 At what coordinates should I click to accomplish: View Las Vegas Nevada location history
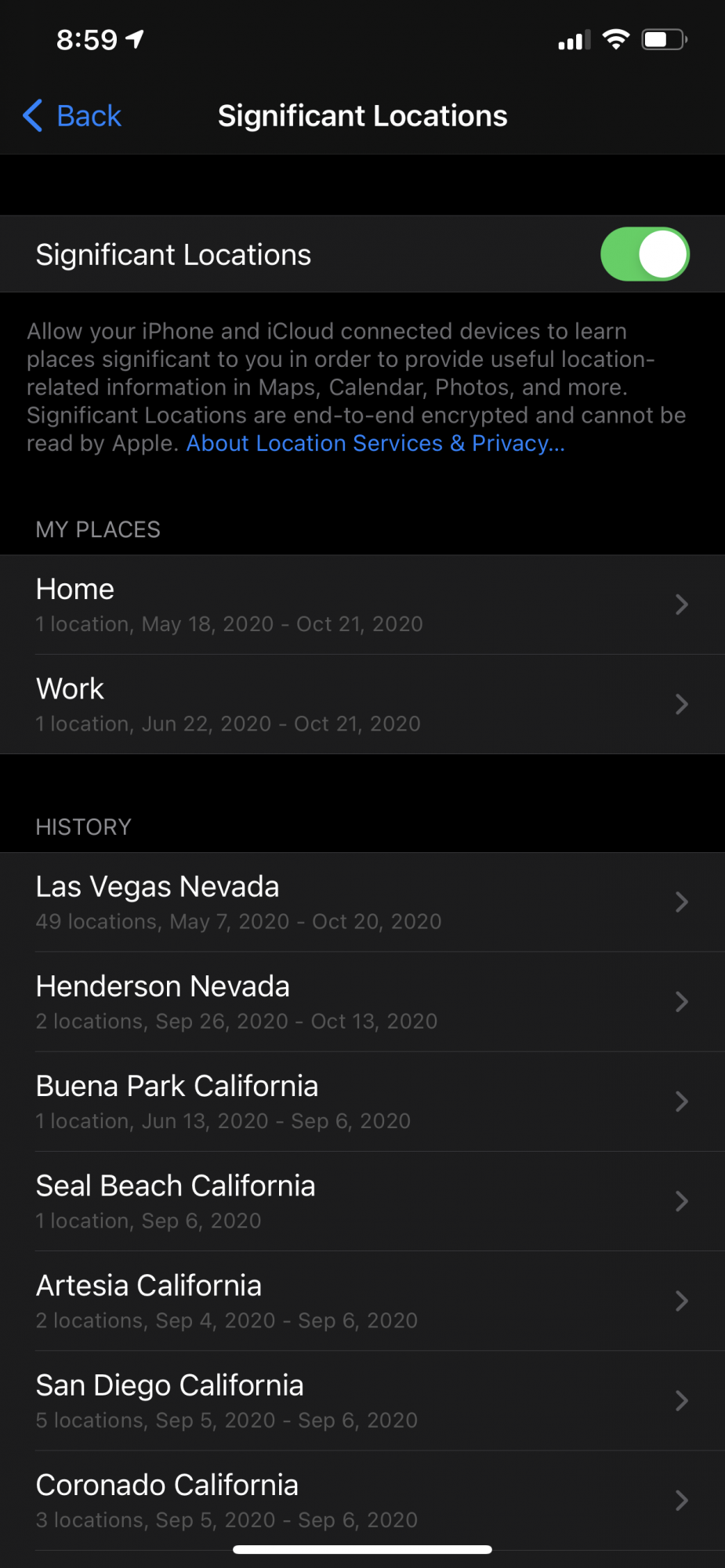(362, 902)
